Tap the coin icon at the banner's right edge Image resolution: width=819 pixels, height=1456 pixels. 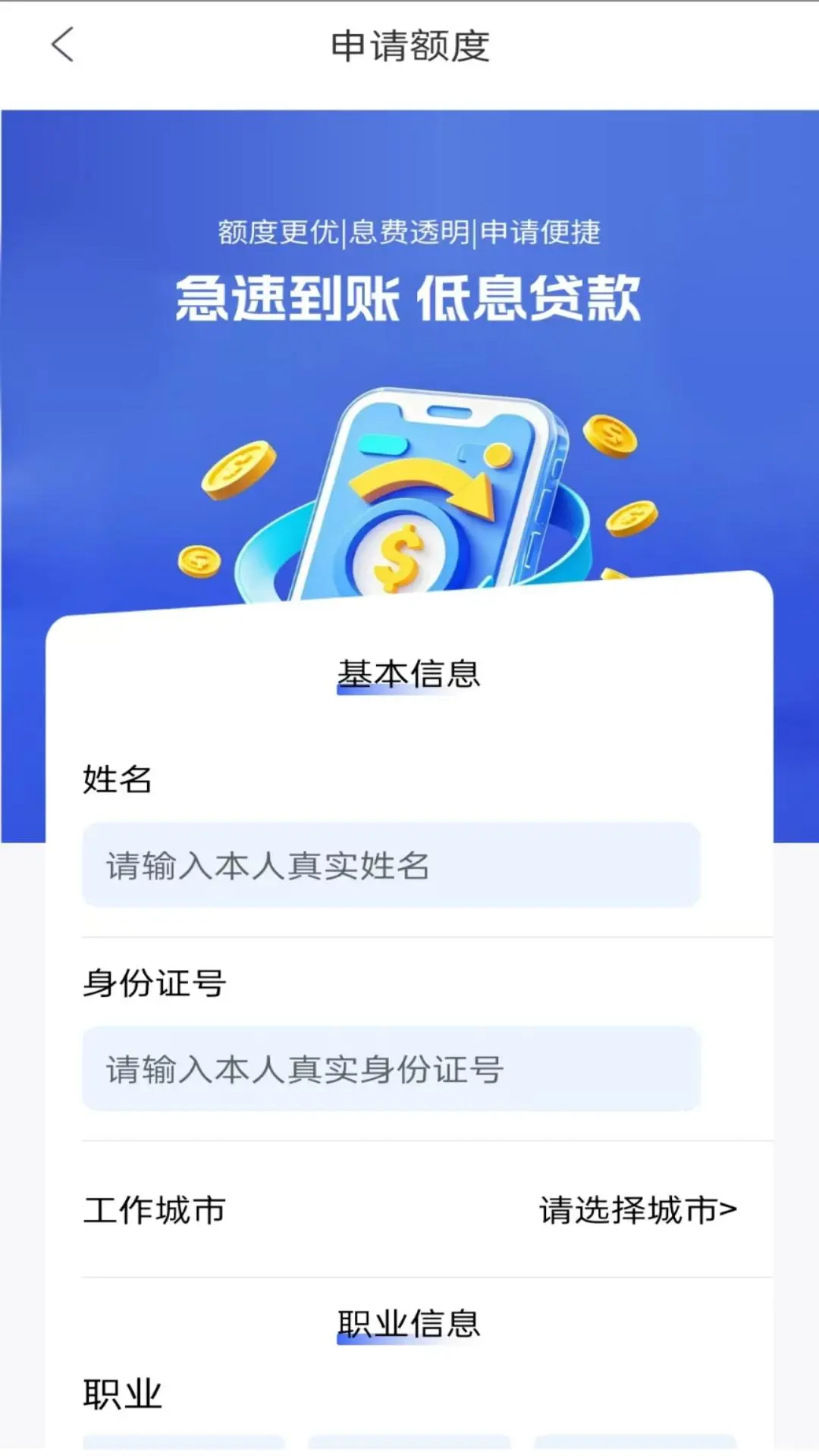tap(632, 520)
